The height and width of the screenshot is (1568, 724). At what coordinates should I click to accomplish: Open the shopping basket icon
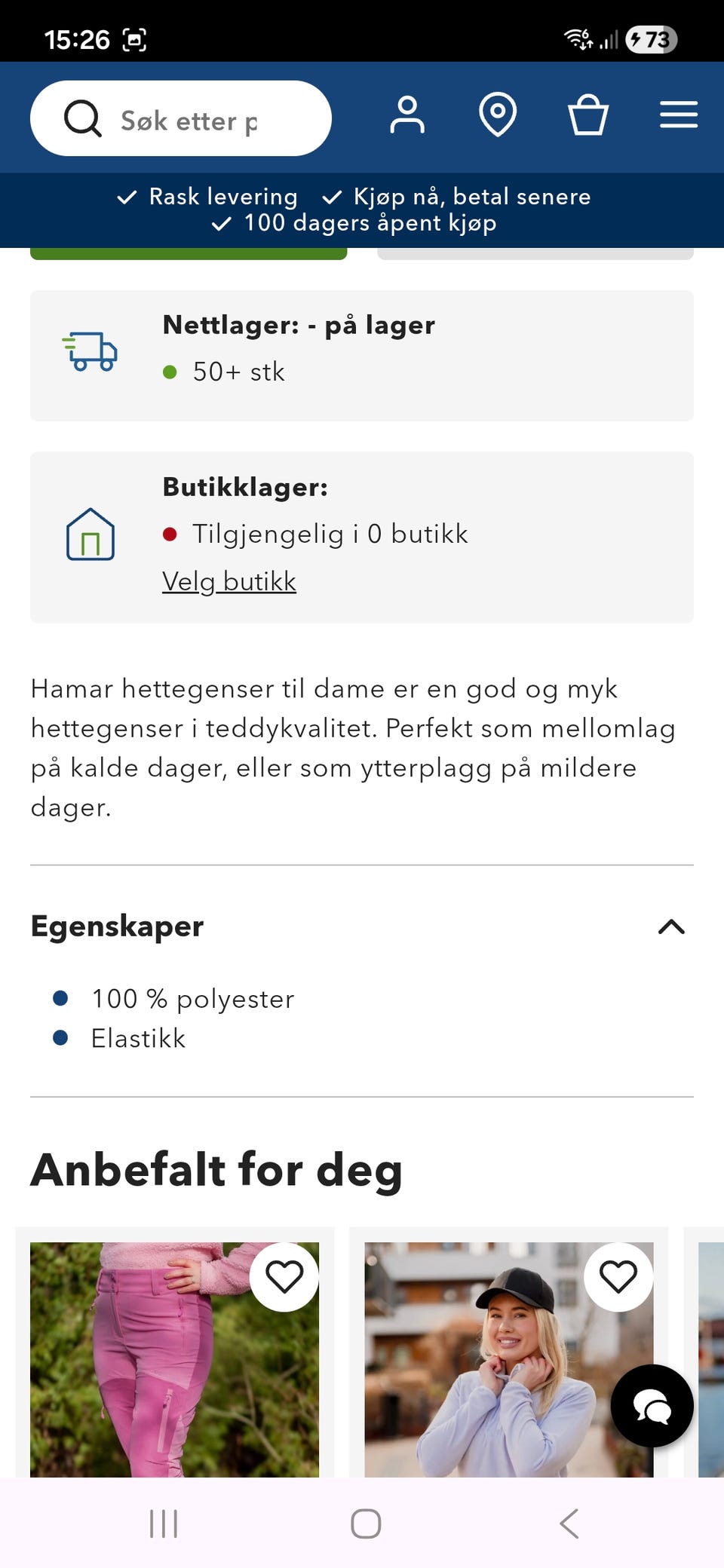pyautogui.click(x=587, y=115)
